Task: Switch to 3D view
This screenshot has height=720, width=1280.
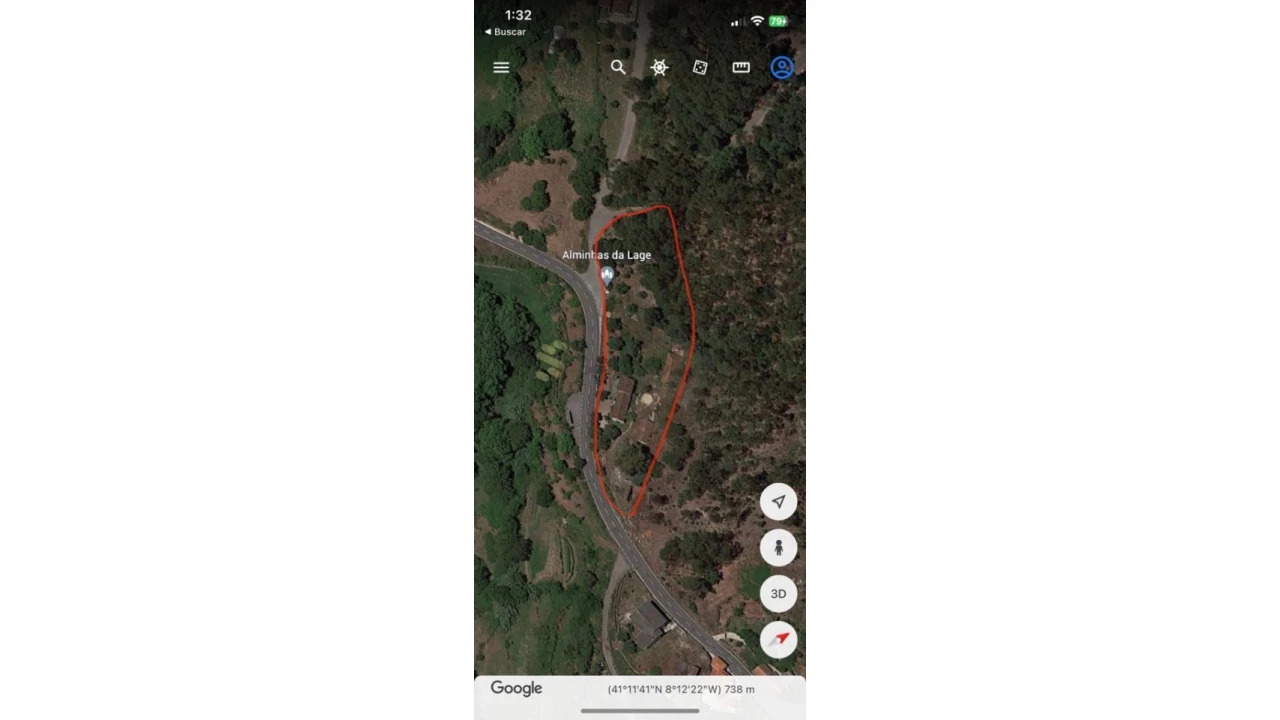Action: coord(778,593)
